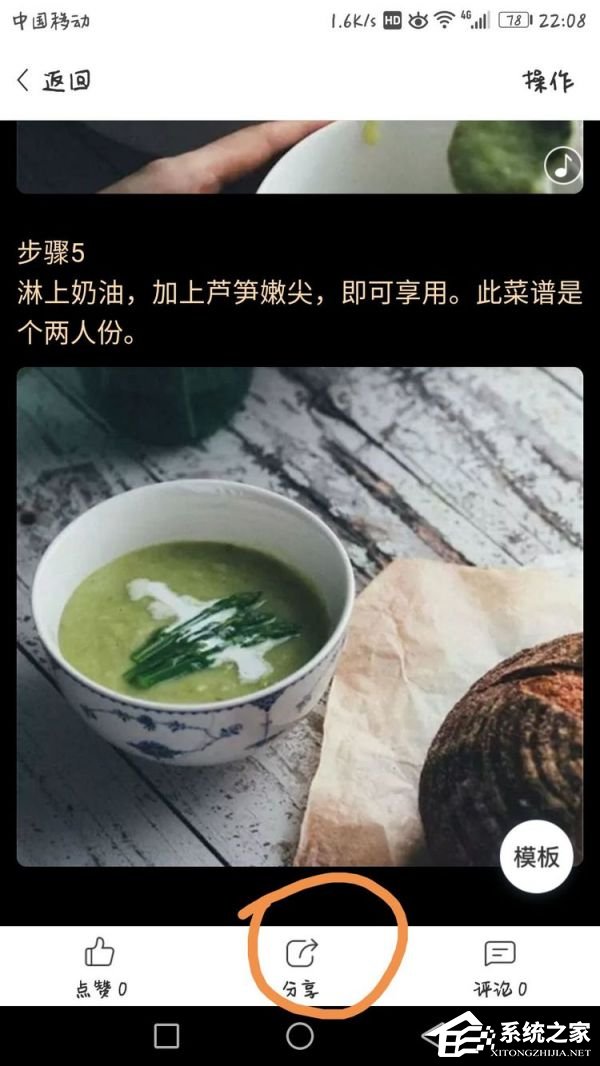Open the 评论 comments
Viewport: 600px width, 1066px height.
500,966
